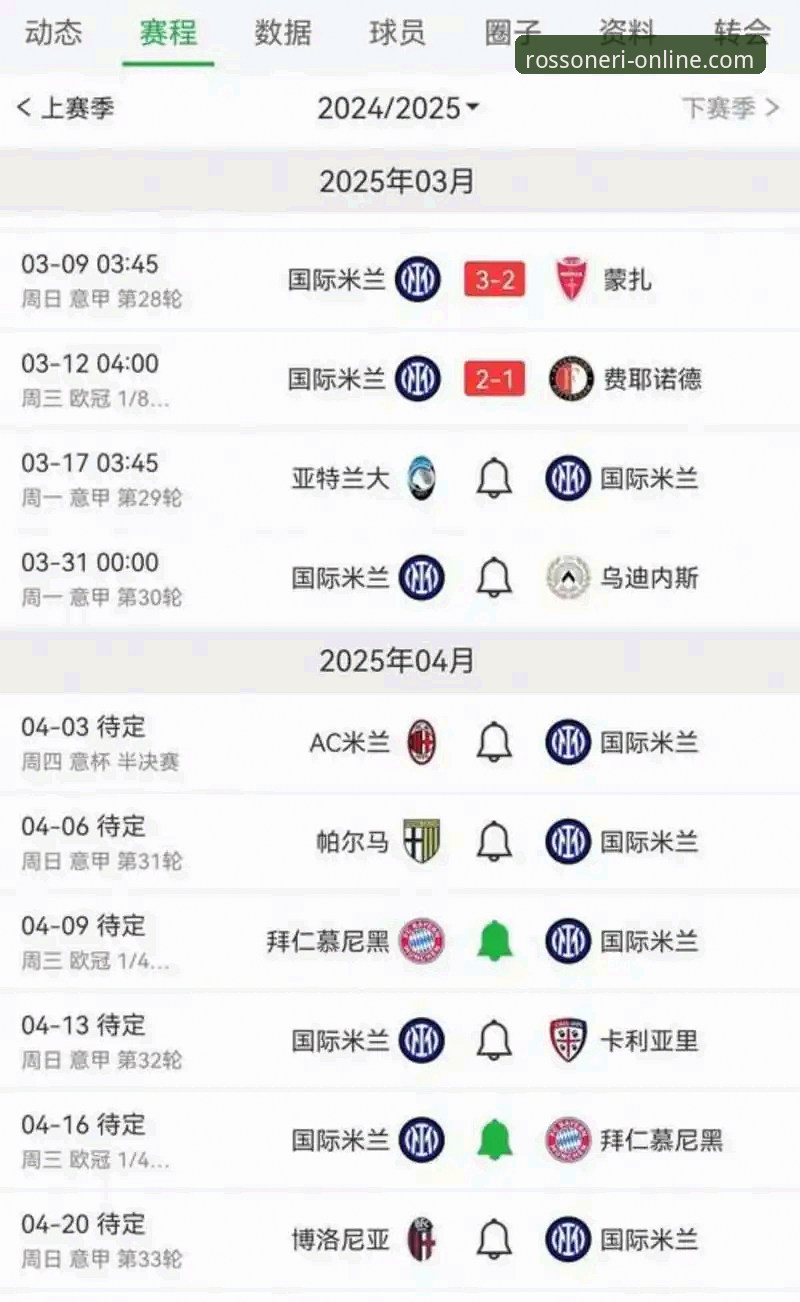
Task: Expand the 2024/2025 season dropdown
Action: click(398, 108)
